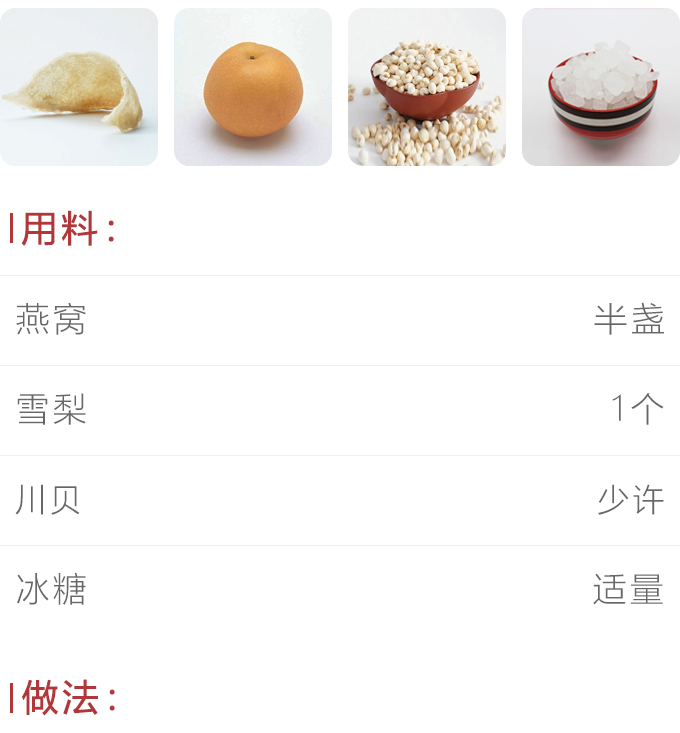The width and height of the screenshot is (680, 733).
Task: Tap the rock sugar ingredient photo
Action: click(601, 87)
